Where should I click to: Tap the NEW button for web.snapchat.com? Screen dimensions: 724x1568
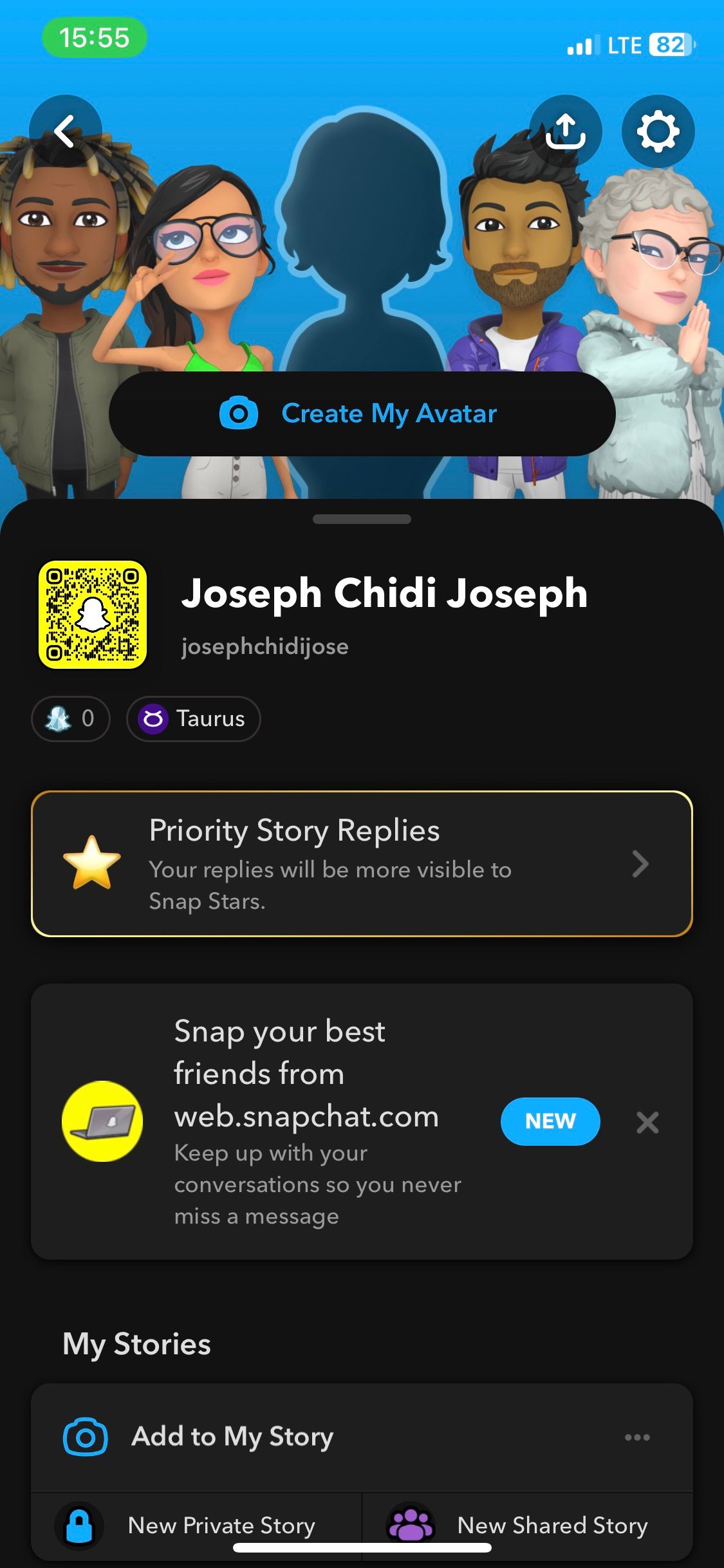550,1121
